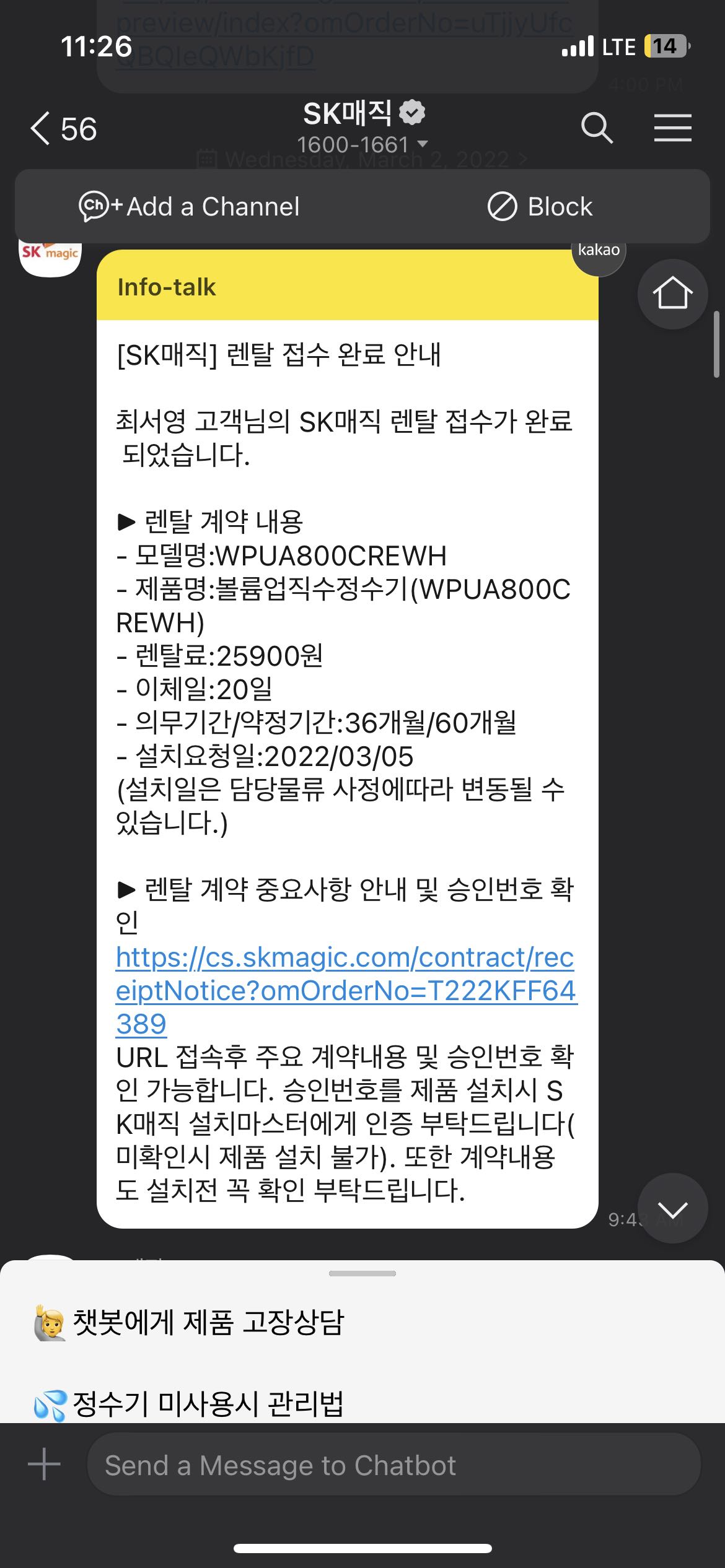Search within the SK매직 chat
Screen dimensions: 725x1568
(596, 128)
